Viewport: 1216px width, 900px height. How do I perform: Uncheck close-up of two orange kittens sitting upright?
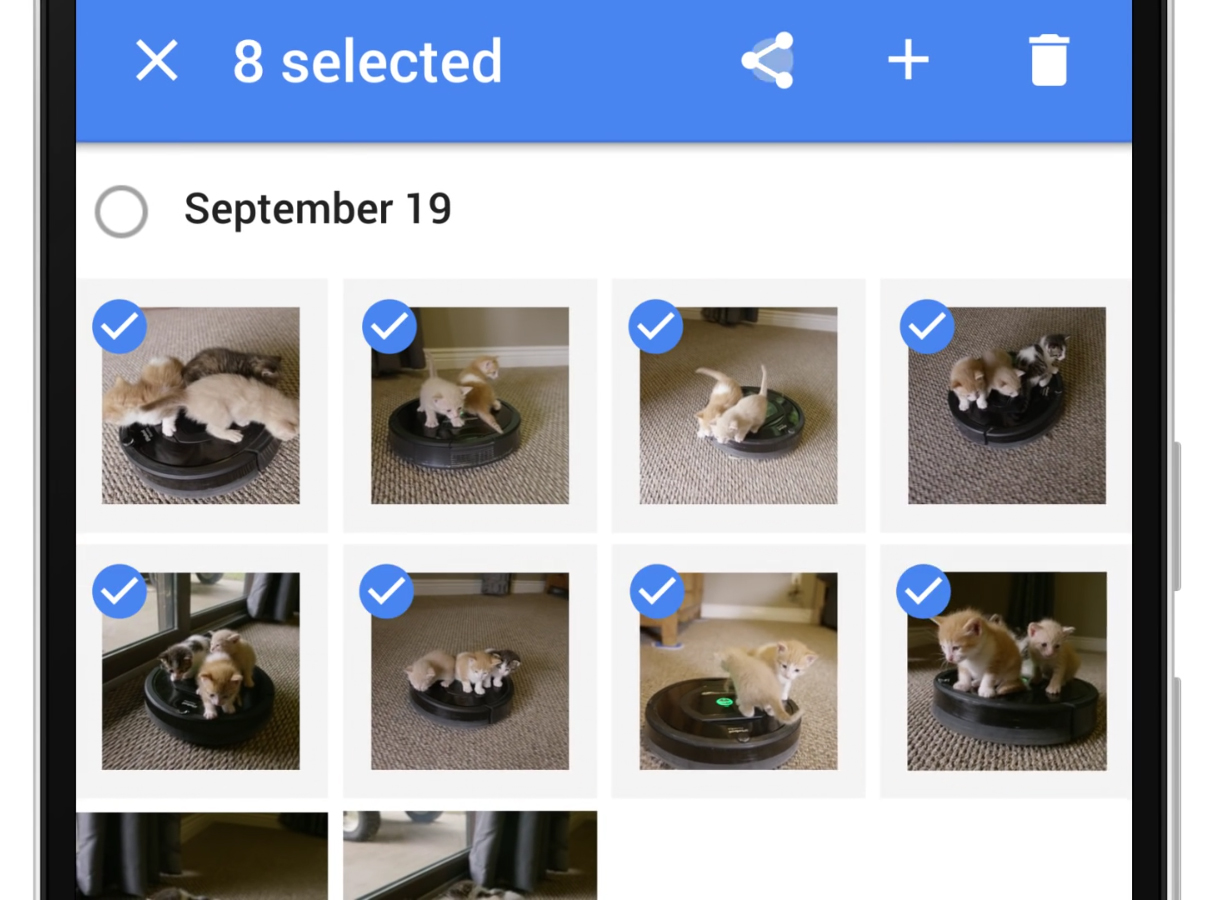(925, 592)
